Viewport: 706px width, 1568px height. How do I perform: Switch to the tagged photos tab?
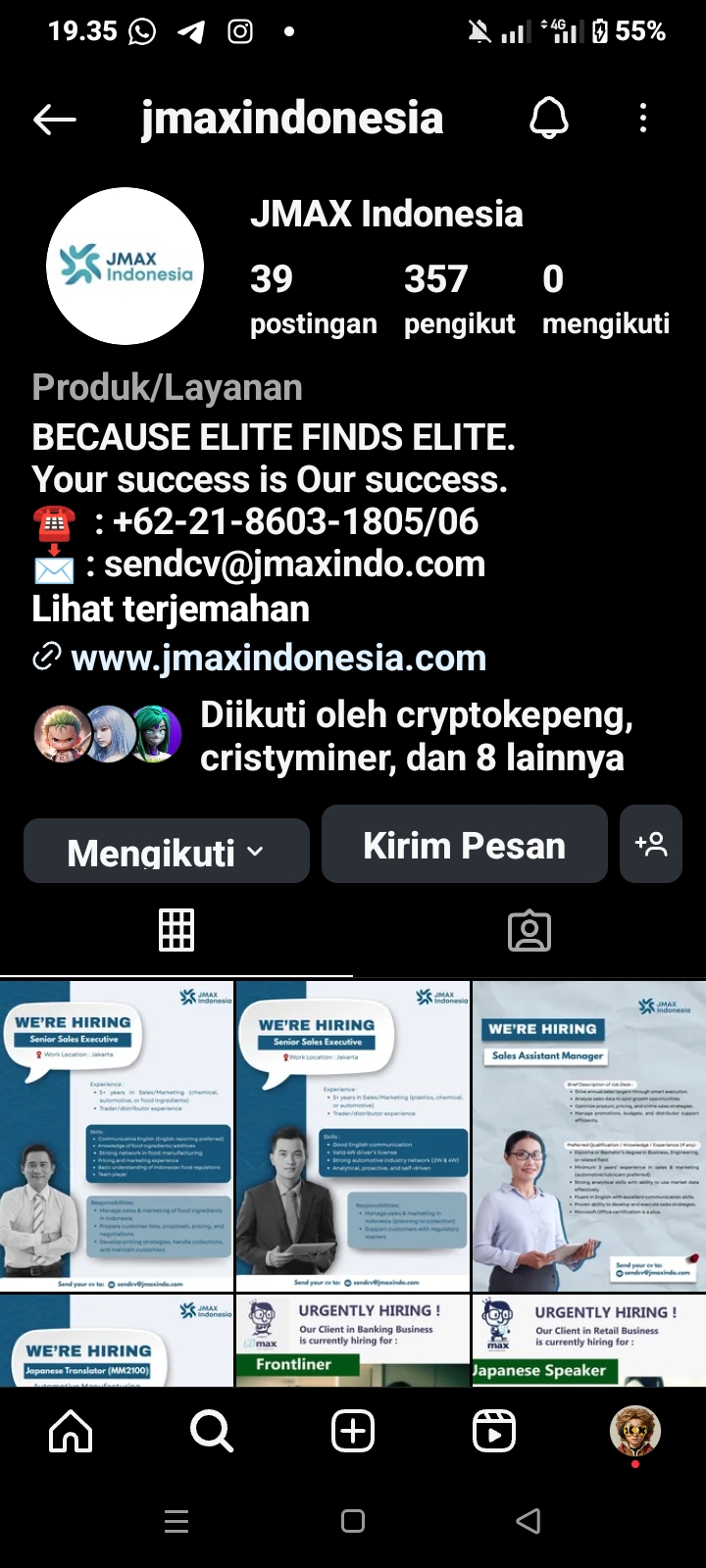pos(529,930)
